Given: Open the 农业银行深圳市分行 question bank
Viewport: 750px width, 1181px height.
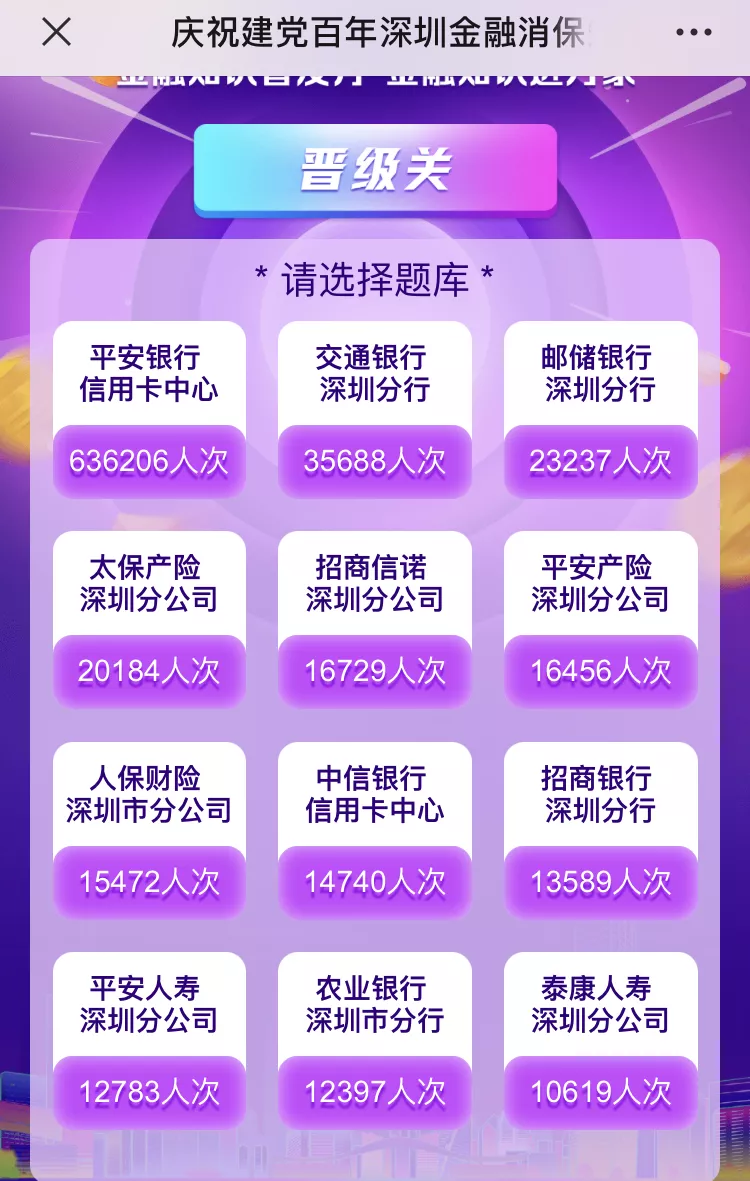Looking at the screenshot, I should (374, 1040).
